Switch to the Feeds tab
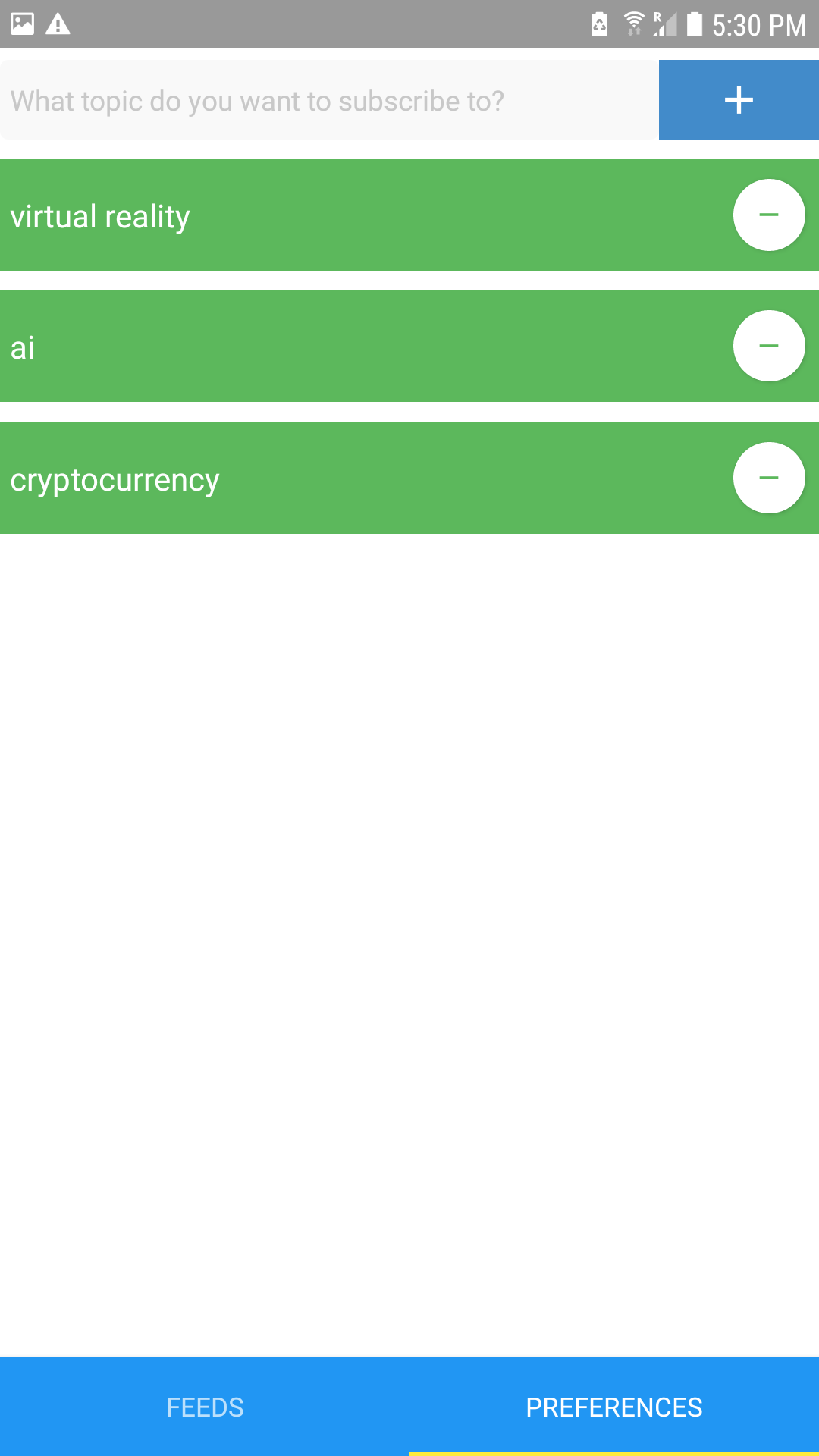 pyautogui.click(x=205, y=1407)
